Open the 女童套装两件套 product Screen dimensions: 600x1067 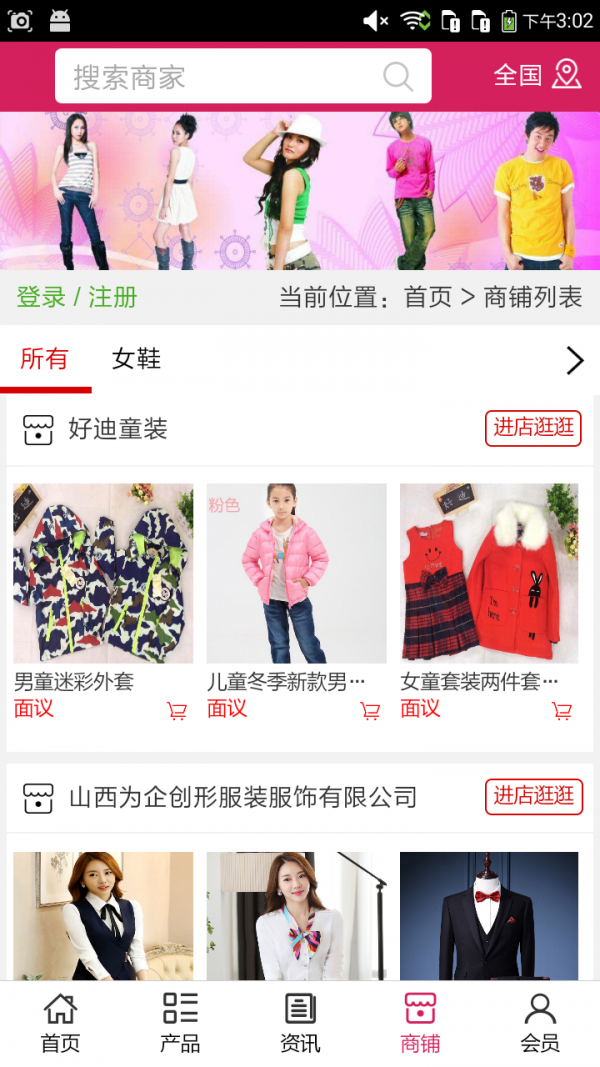489,574
